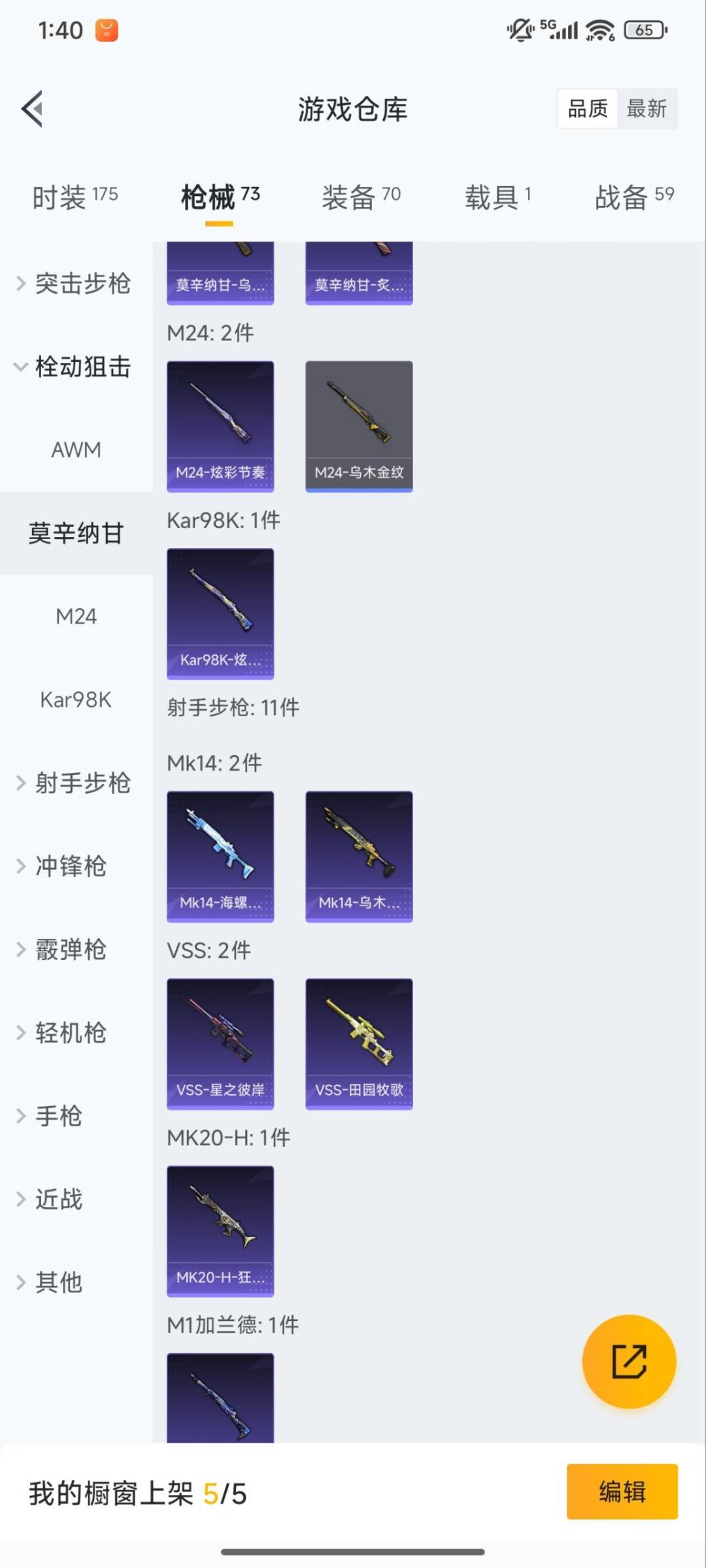706x1568 pixels.
Task: Open the 时装 tab
Action: [75, 195]
